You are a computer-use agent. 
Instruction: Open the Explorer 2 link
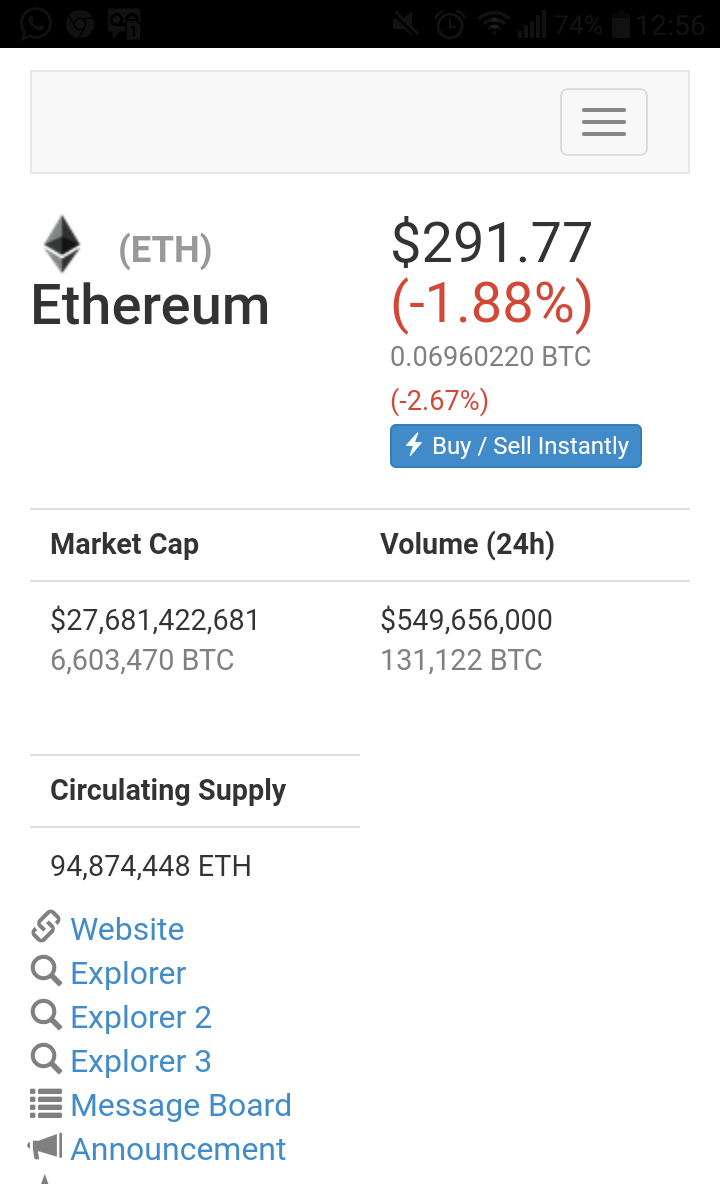[141, 1017]
